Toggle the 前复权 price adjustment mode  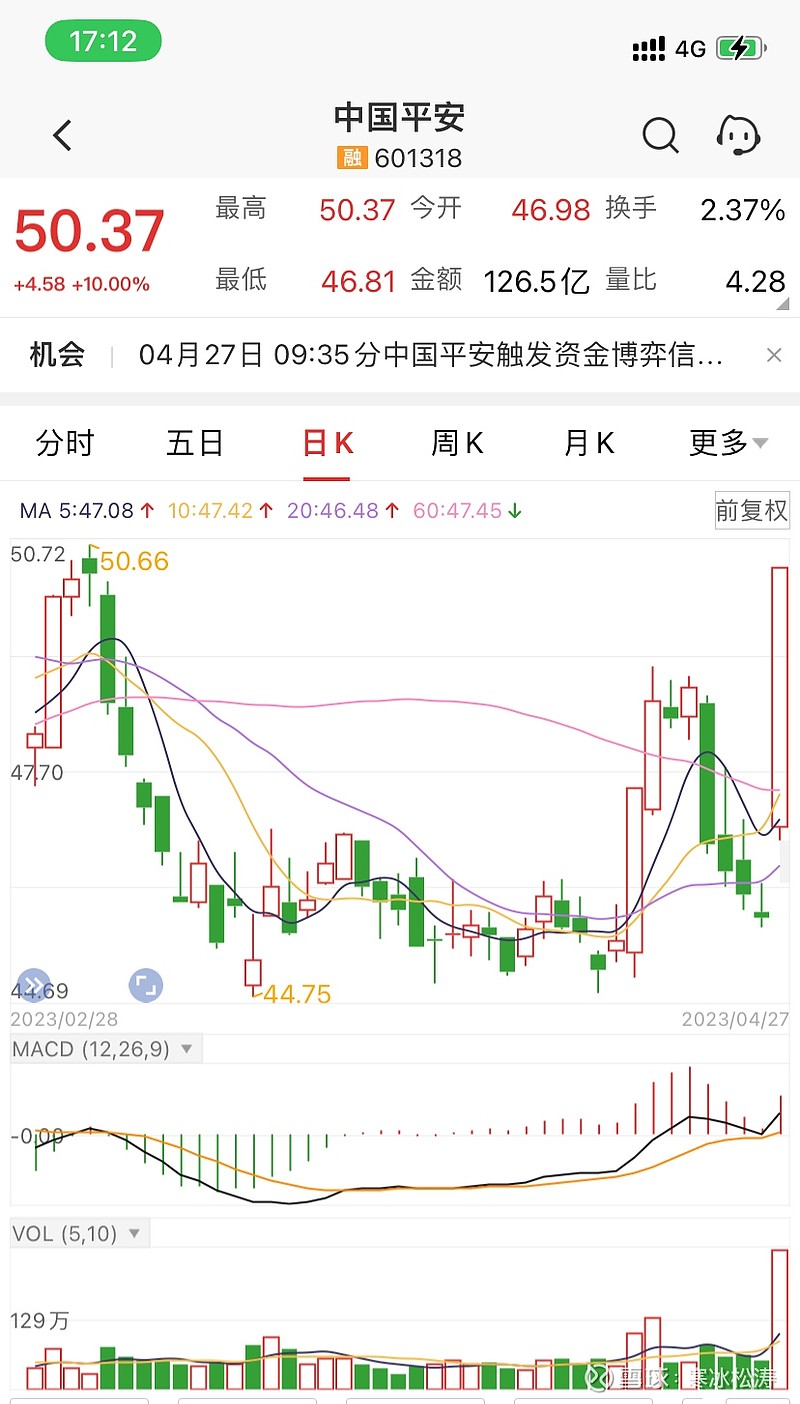click(752, 510)
